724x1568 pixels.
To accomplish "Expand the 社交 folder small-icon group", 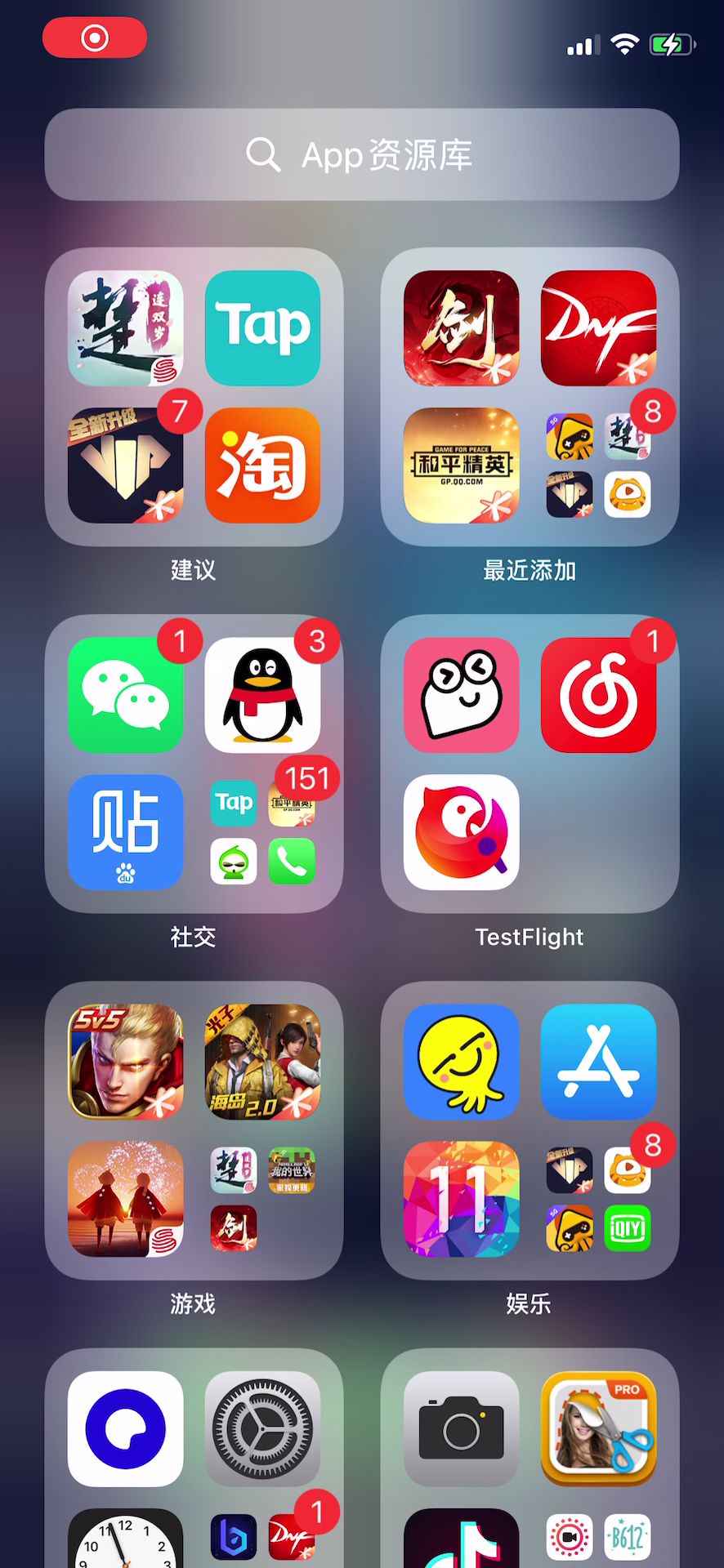I will click(262, 833).
